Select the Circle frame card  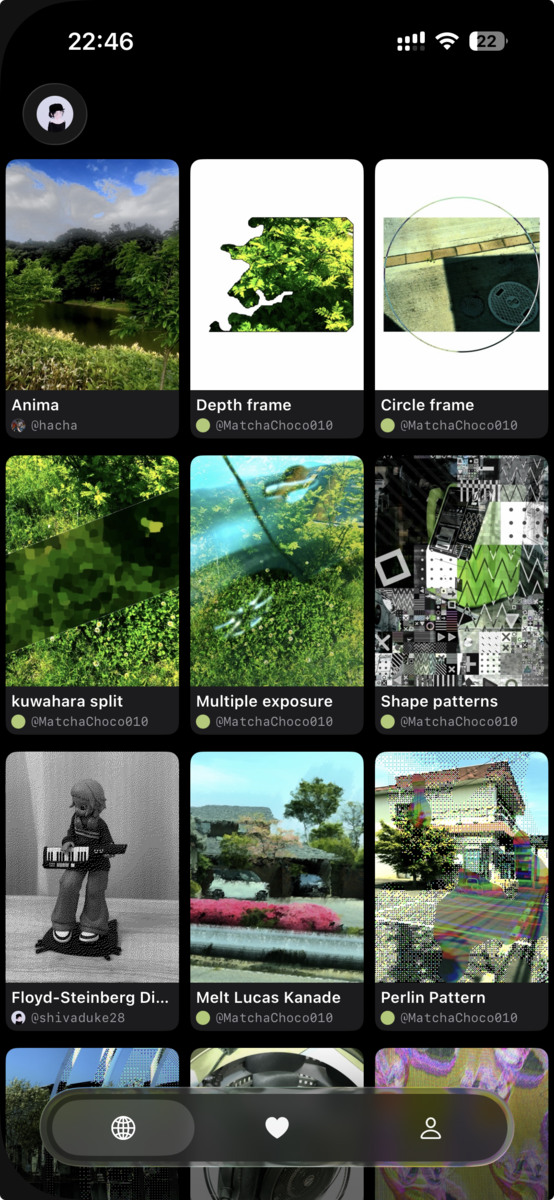click(462, 299)
